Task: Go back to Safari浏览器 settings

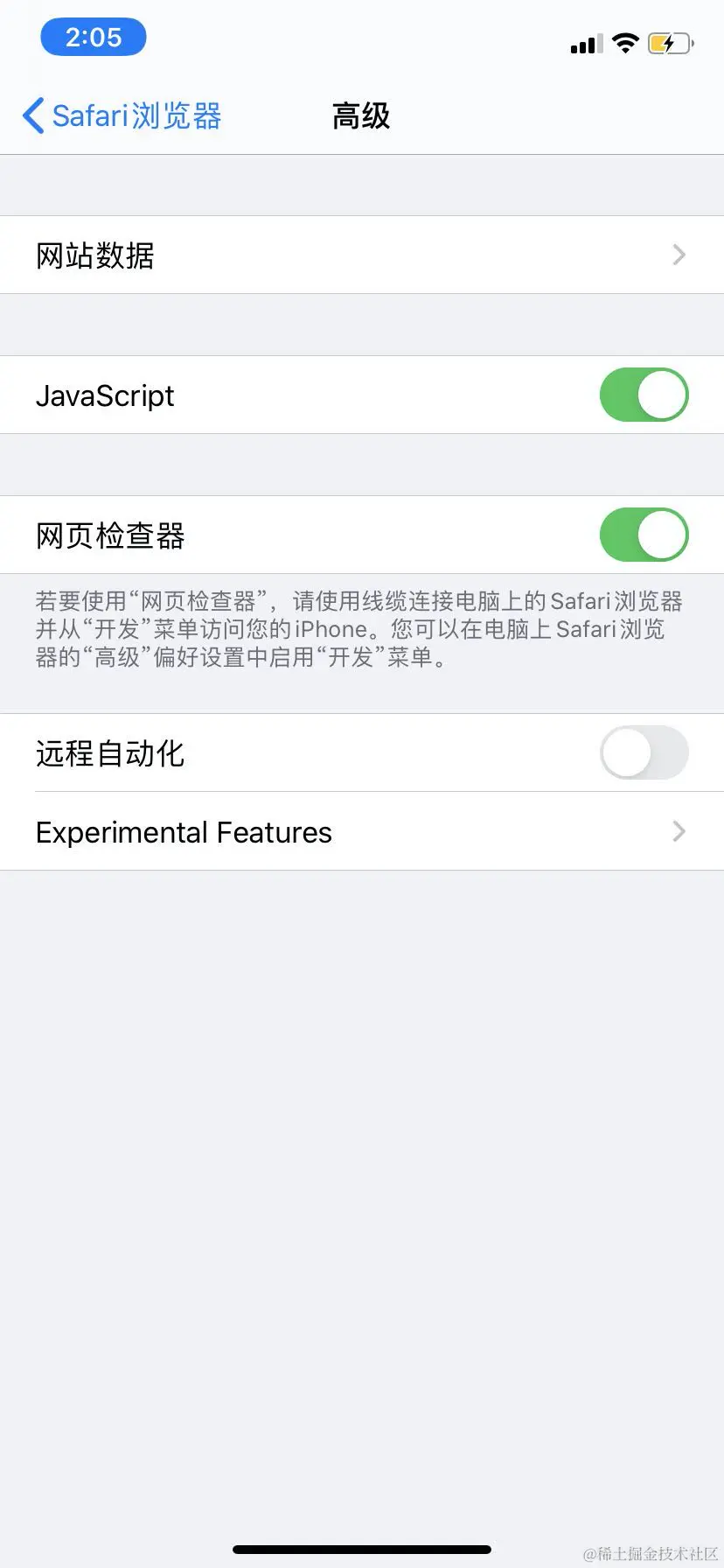Action: (x=122, y=115)
